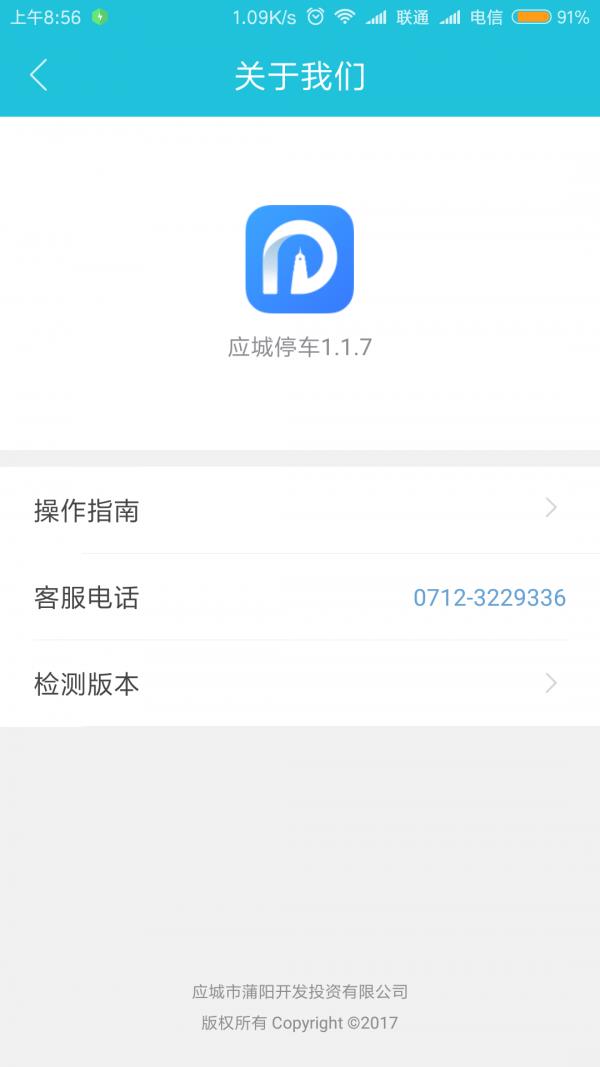The height and width of the screenshot is (1067, 600).
Task: Go back using the header arrow
Action: (x=39, y=75)
